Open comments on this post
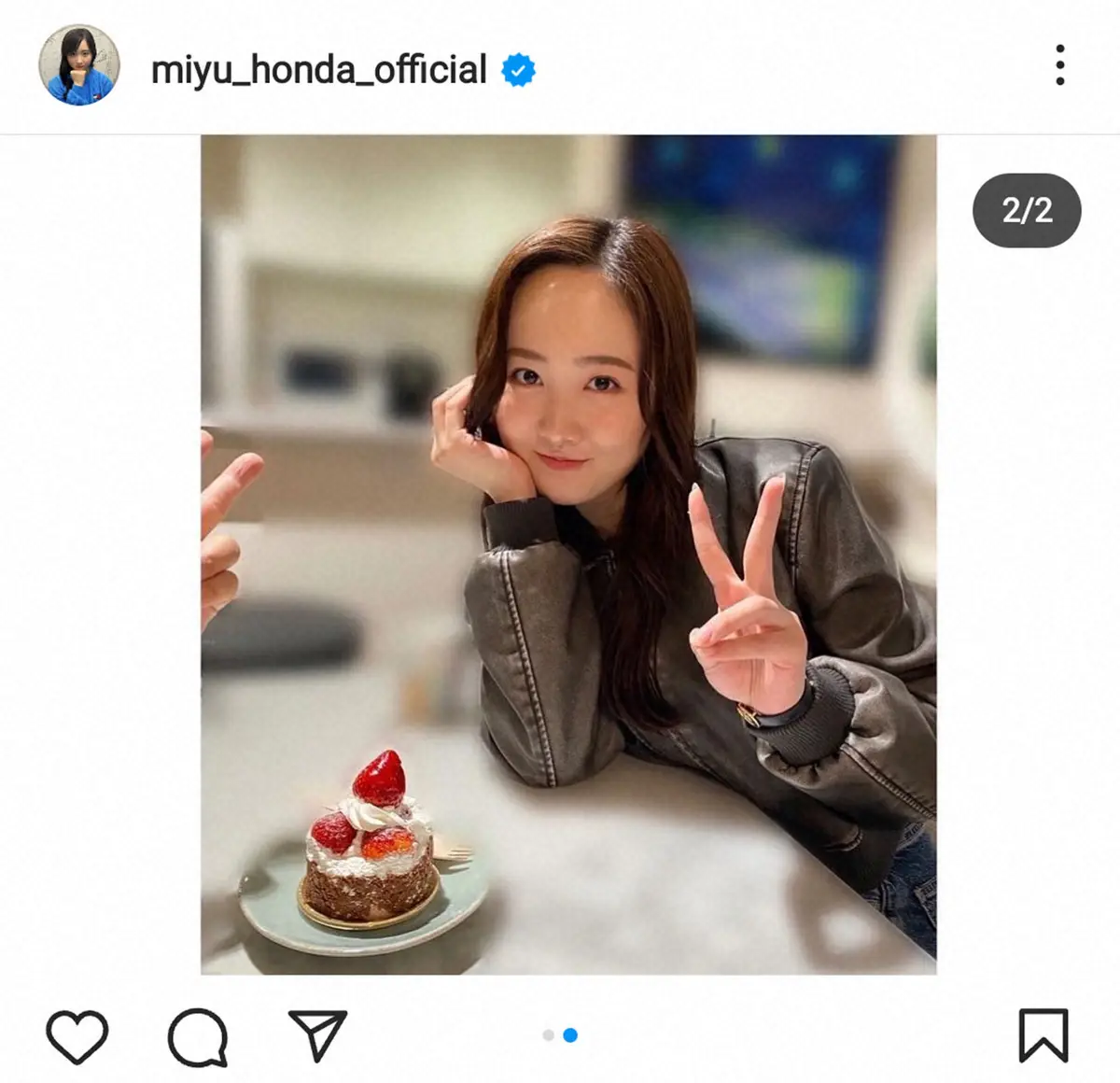 (198, 1035)
